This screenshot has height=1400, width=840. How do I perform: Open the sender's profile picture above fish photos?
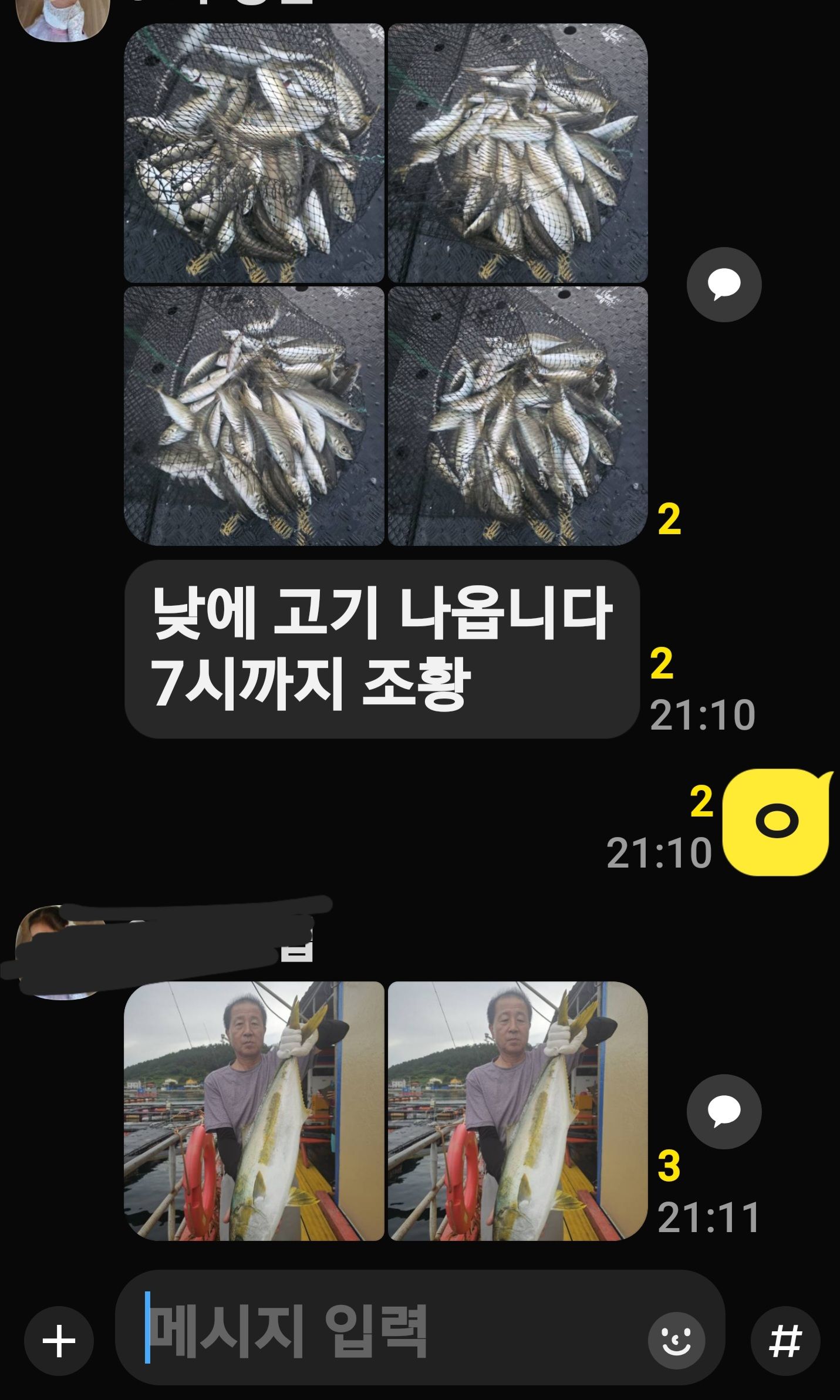click(63, 18)
